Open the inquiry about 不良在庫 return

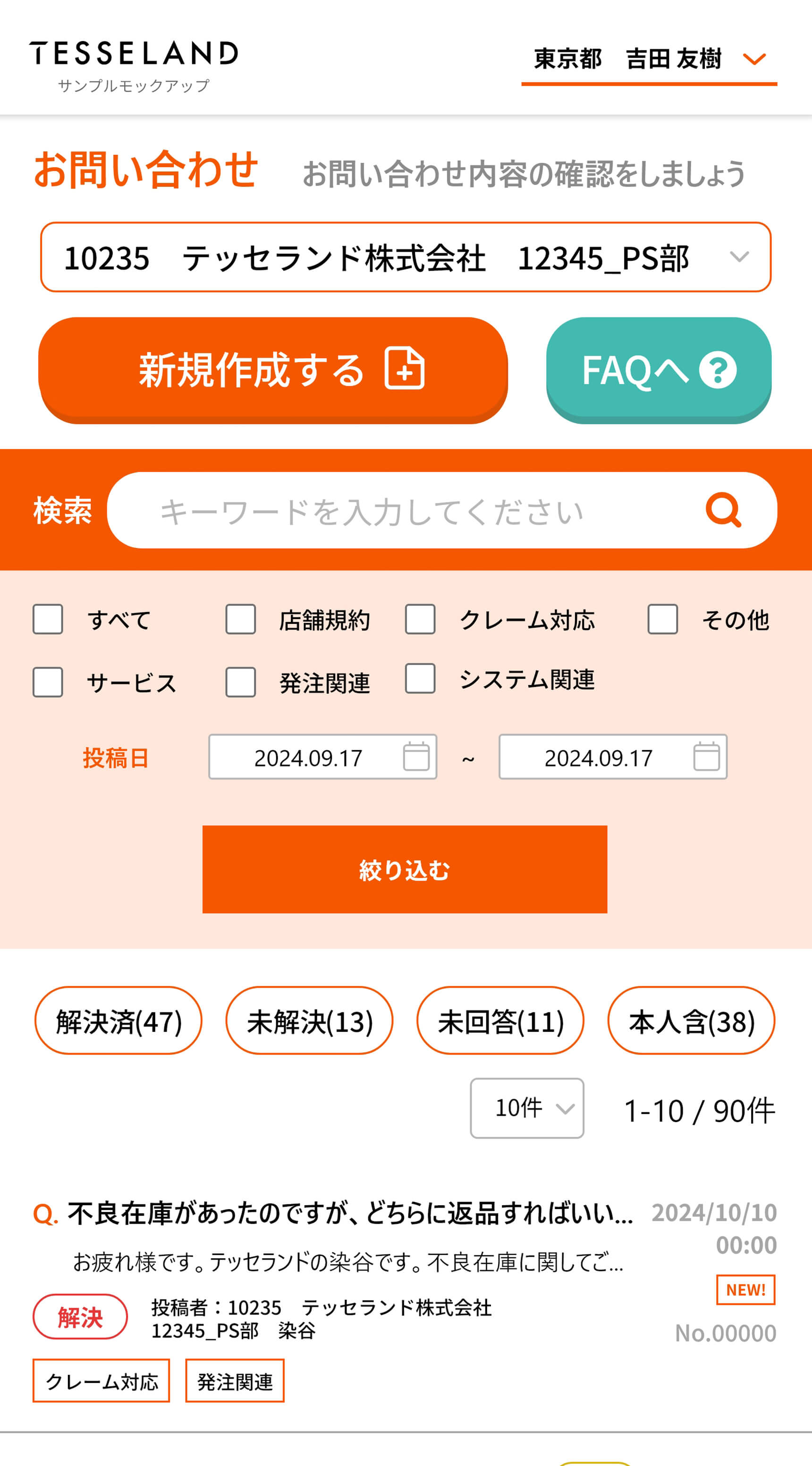tap(350, 1213)
